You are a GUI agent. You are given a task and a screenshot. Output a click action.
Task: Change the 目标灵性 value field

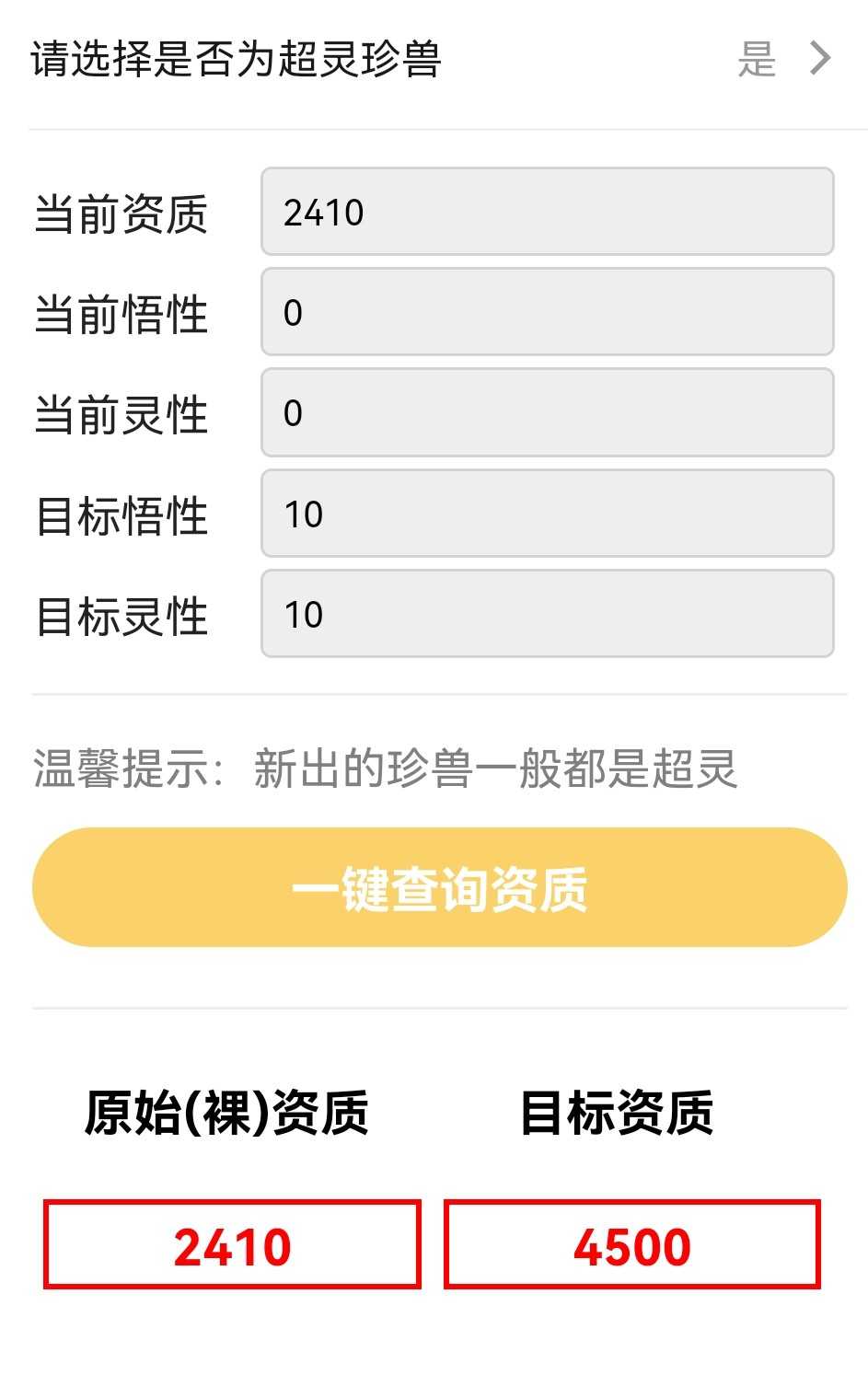pos(548,614)
